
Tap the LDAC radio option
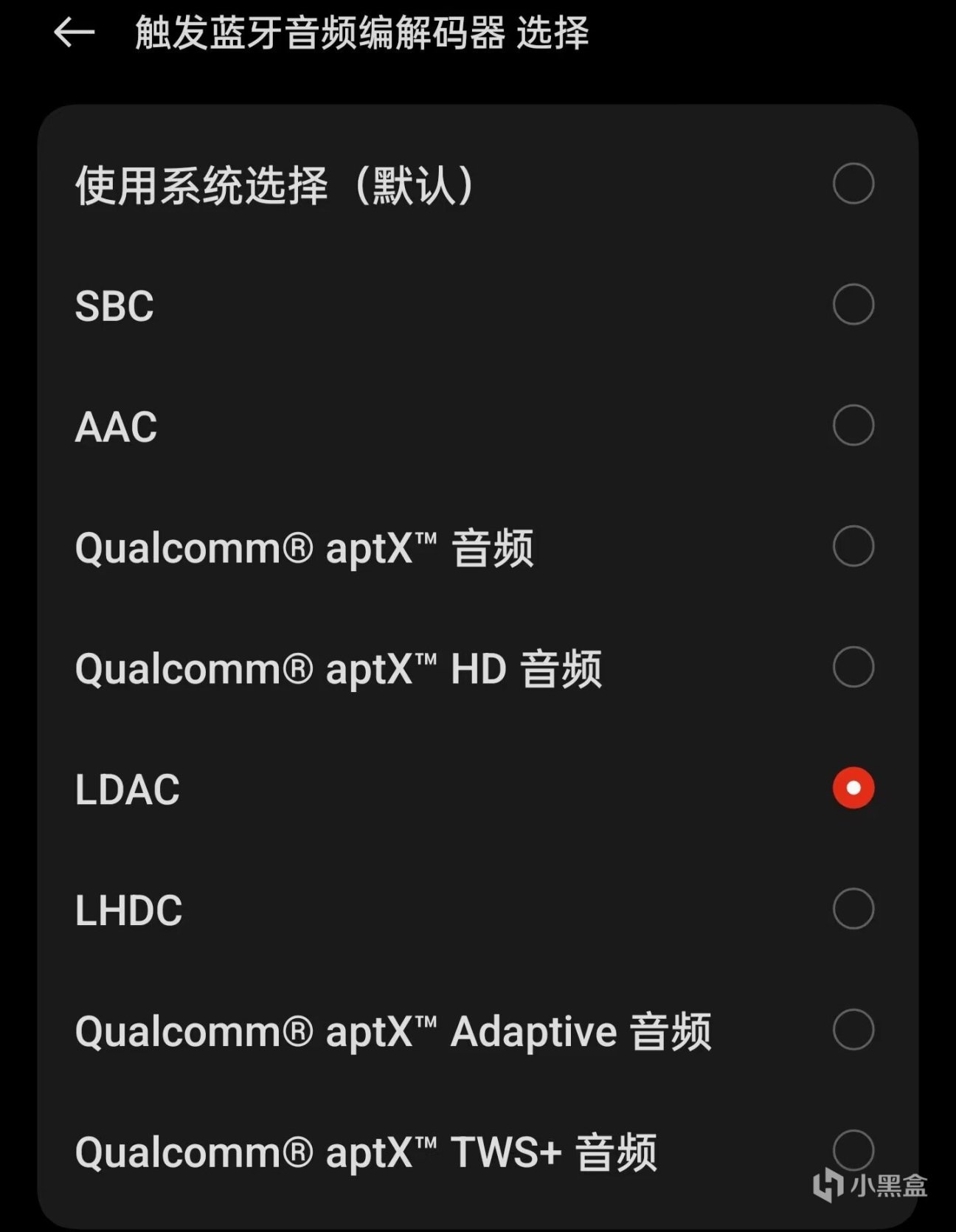853,788
